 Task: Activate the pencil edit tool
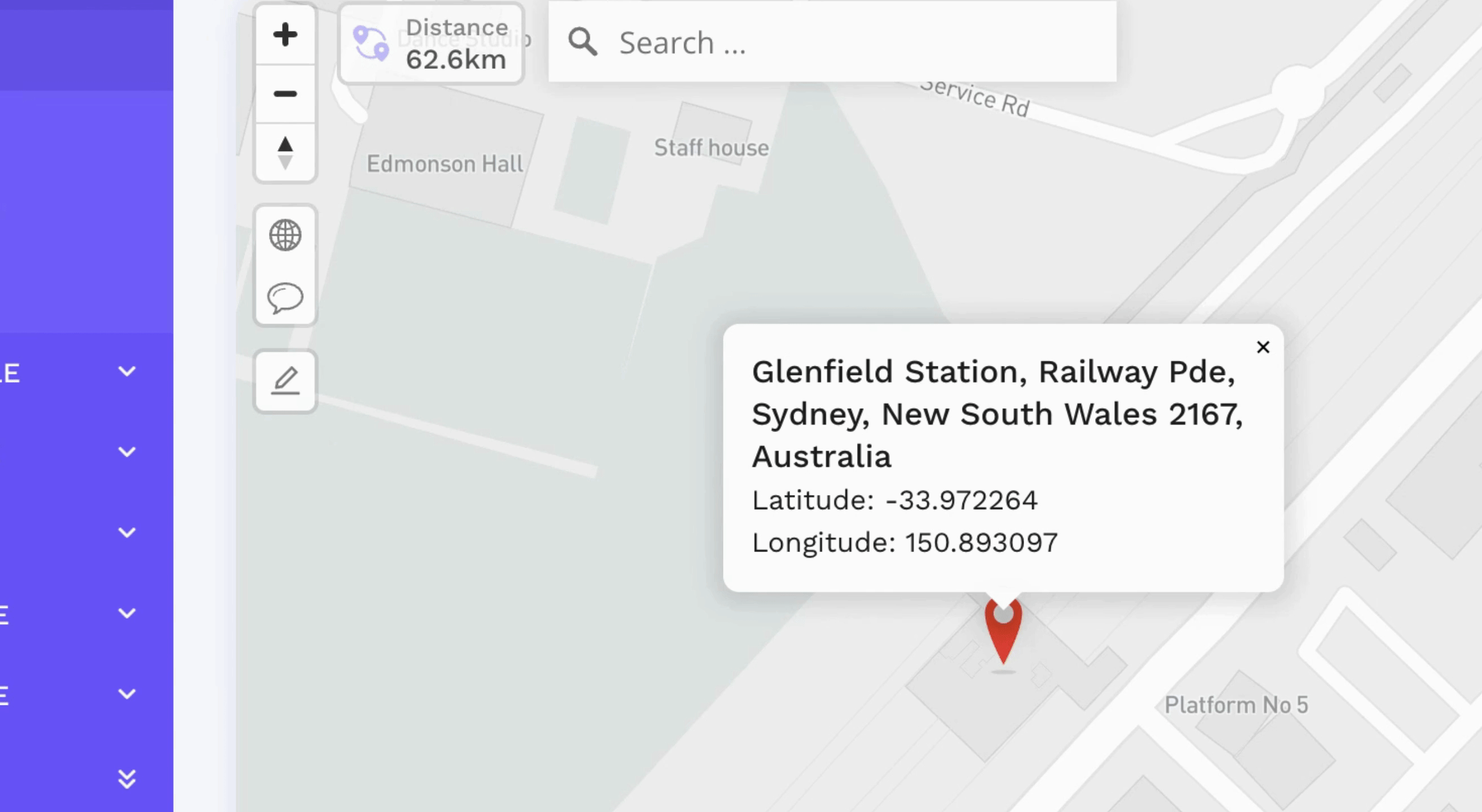(285, 381)
